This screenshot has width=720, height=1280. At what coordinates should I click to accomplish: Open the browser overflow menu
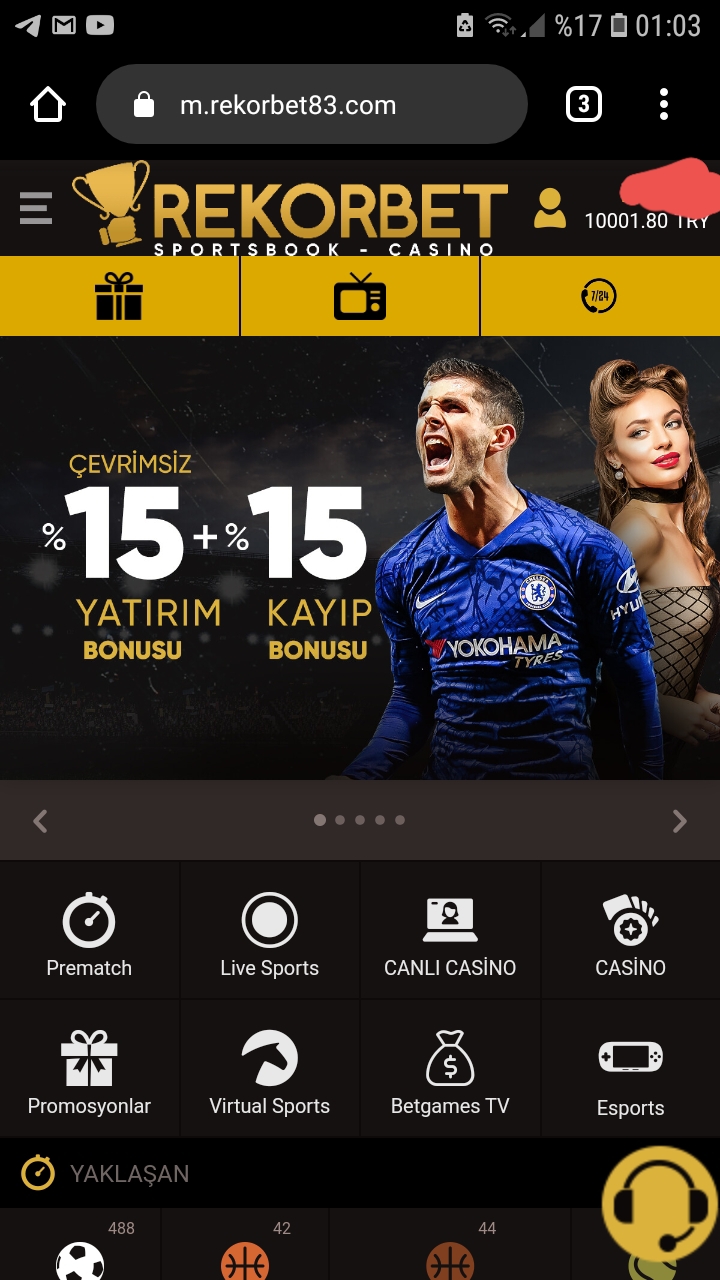click(x=664, y=104)
